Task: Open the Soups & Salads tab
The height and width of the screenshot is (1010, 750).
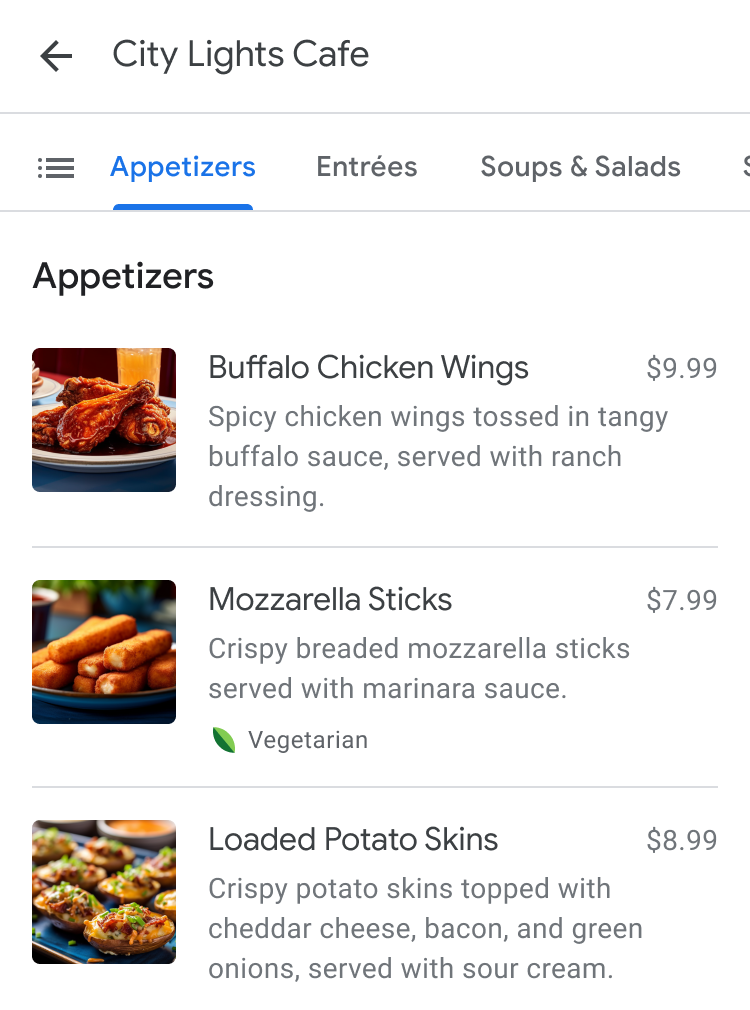Action: [580, 167]
